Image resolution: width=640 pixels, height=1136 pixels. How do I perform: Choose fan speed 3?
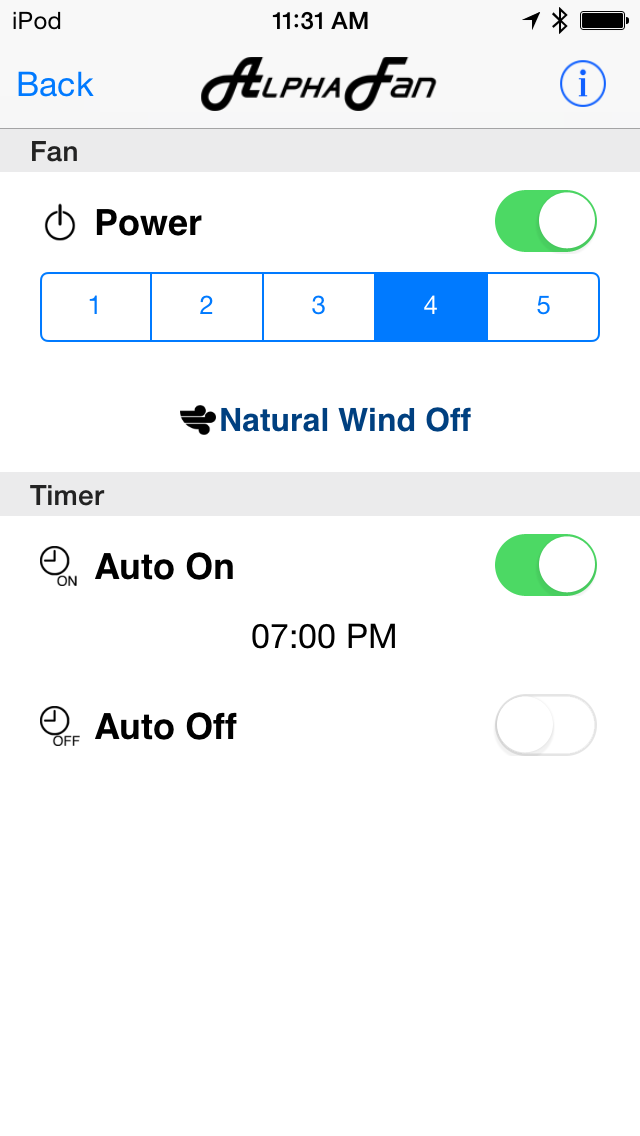pyautogui.click(x=319, y=306)
